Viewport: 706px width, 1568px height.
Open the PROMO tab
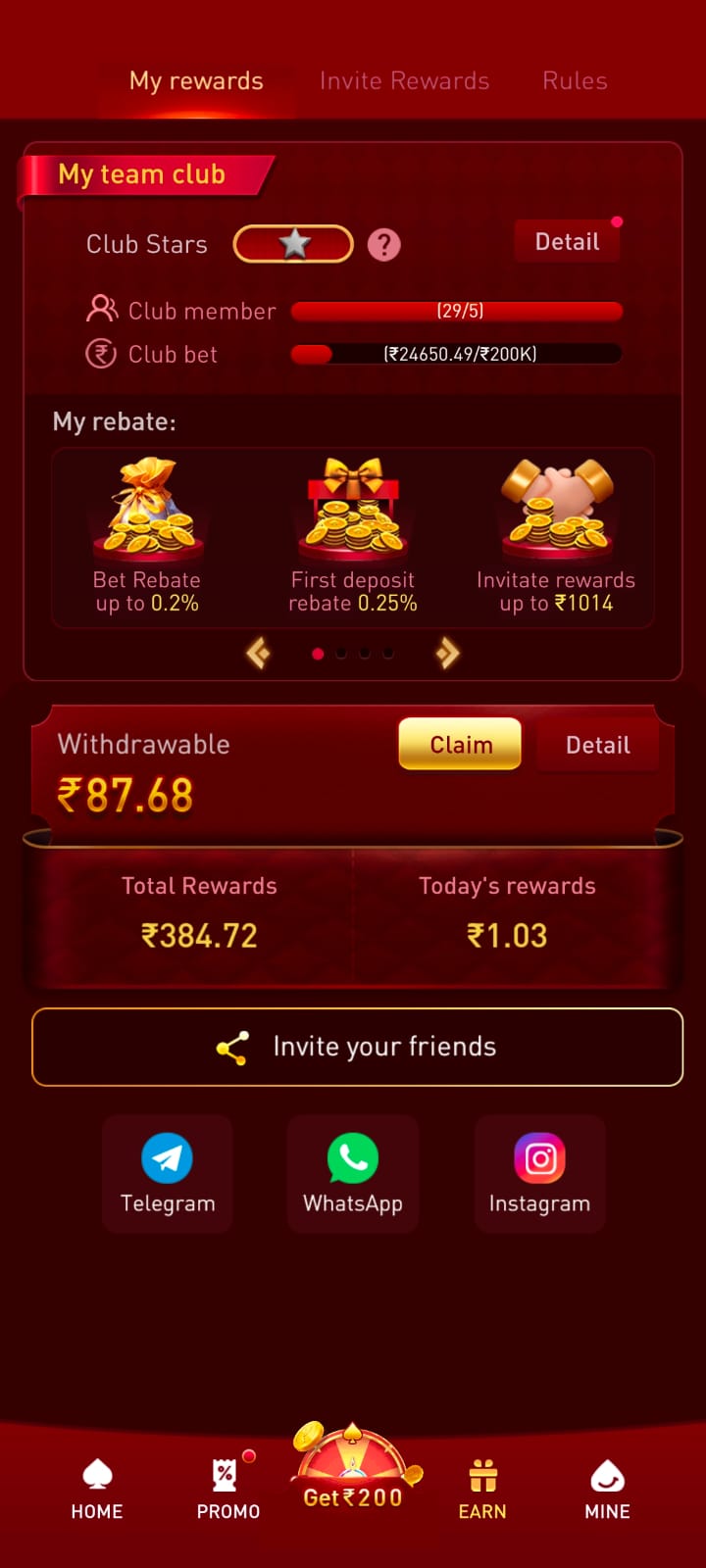coord(228,1490)
